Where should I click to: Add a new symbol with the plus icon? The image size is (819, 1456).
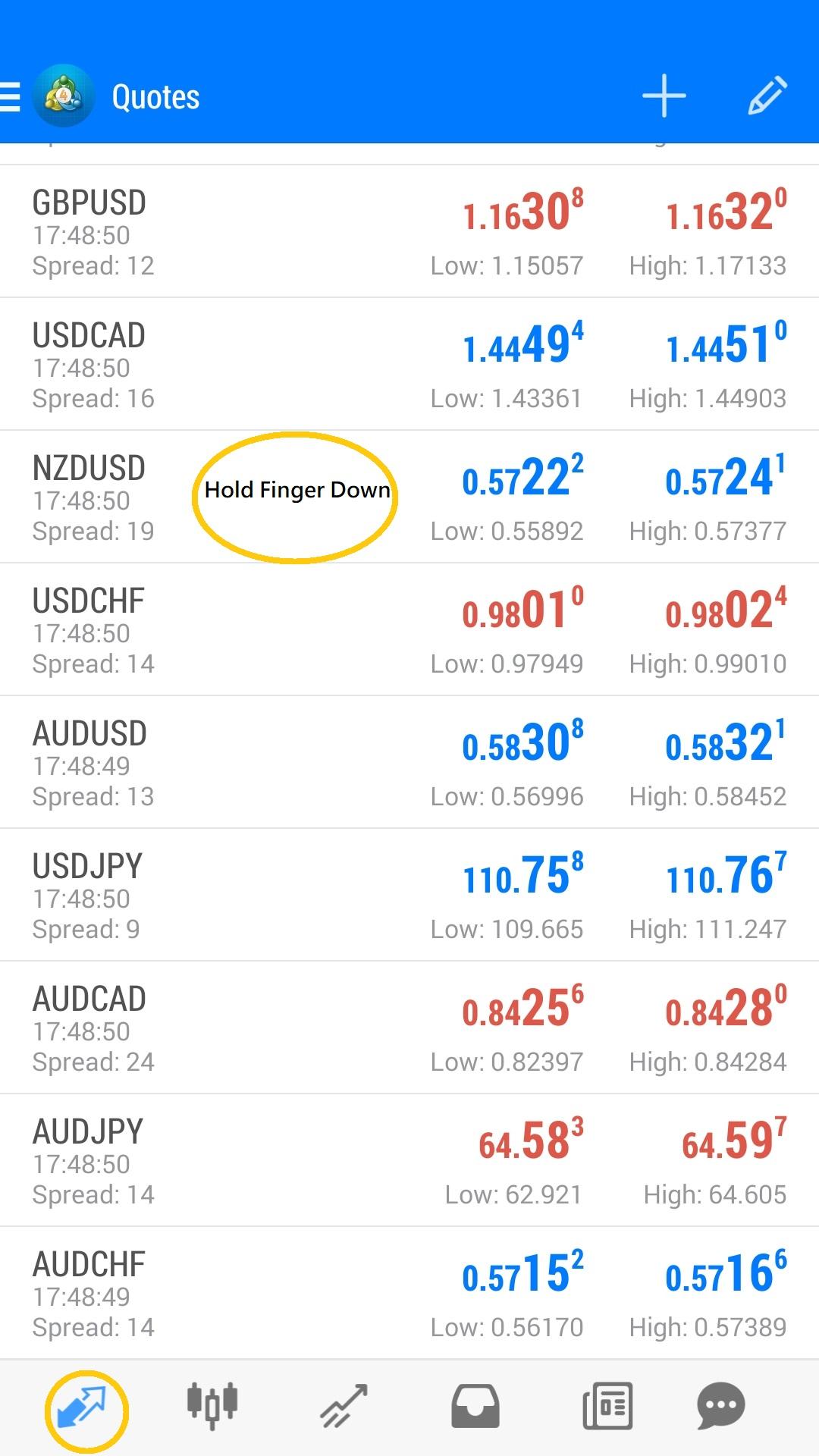pos(664,96)
